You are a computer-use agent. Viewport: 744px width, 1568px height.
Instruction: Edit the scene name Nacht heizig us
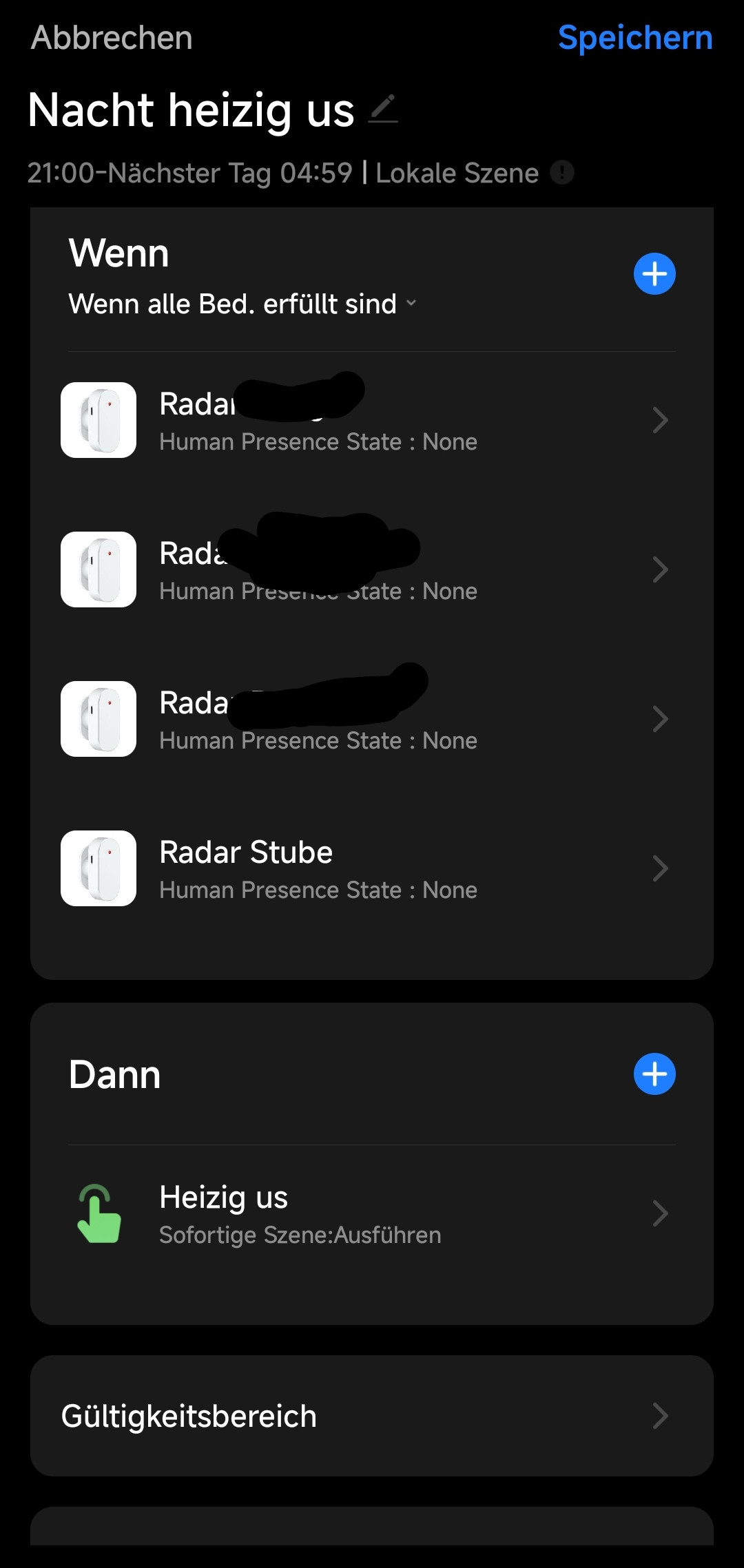click(383, 109)
